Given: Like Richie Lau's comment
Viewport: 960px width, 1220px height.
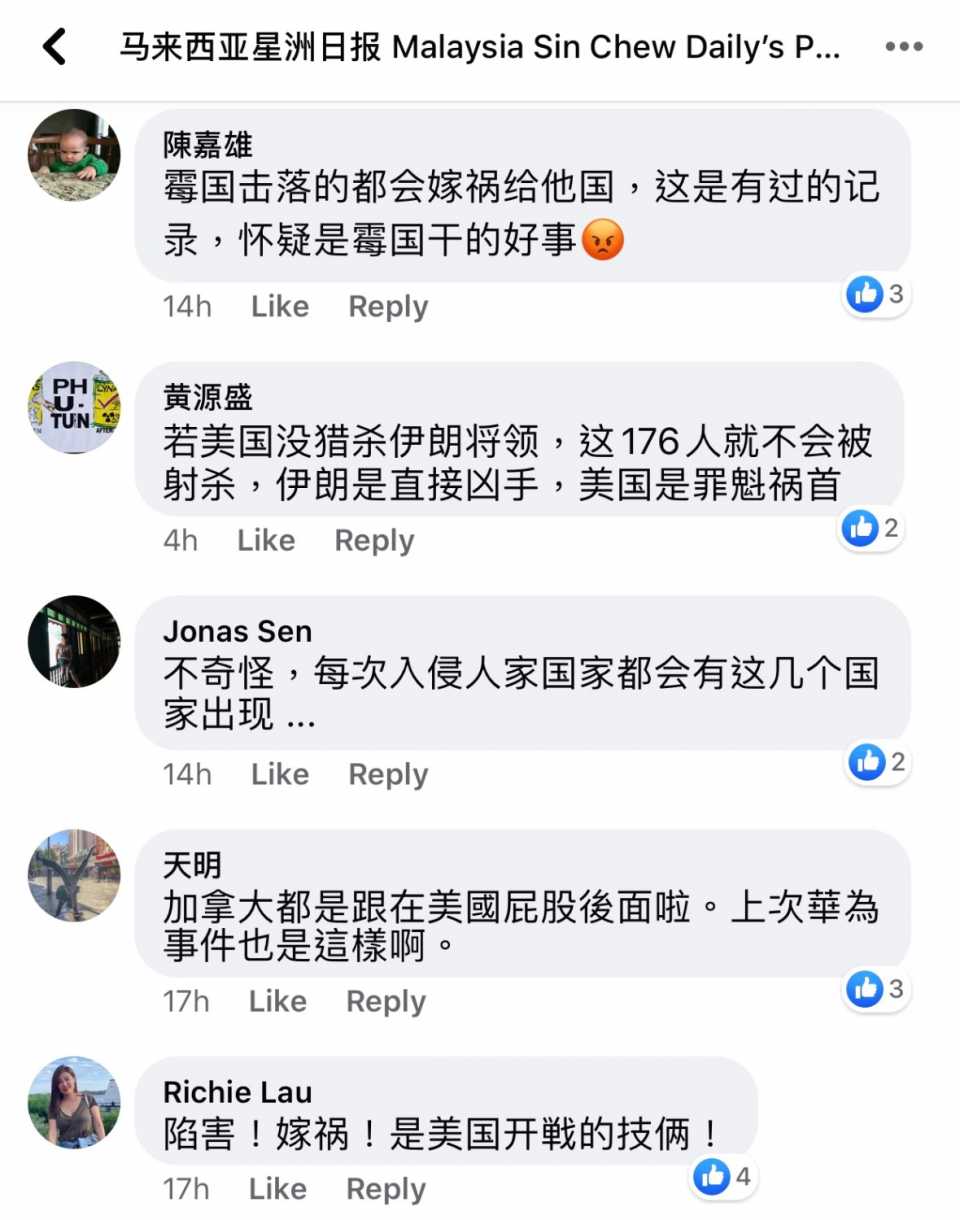Looking at the screenshot, I should tap(277, 1189).
